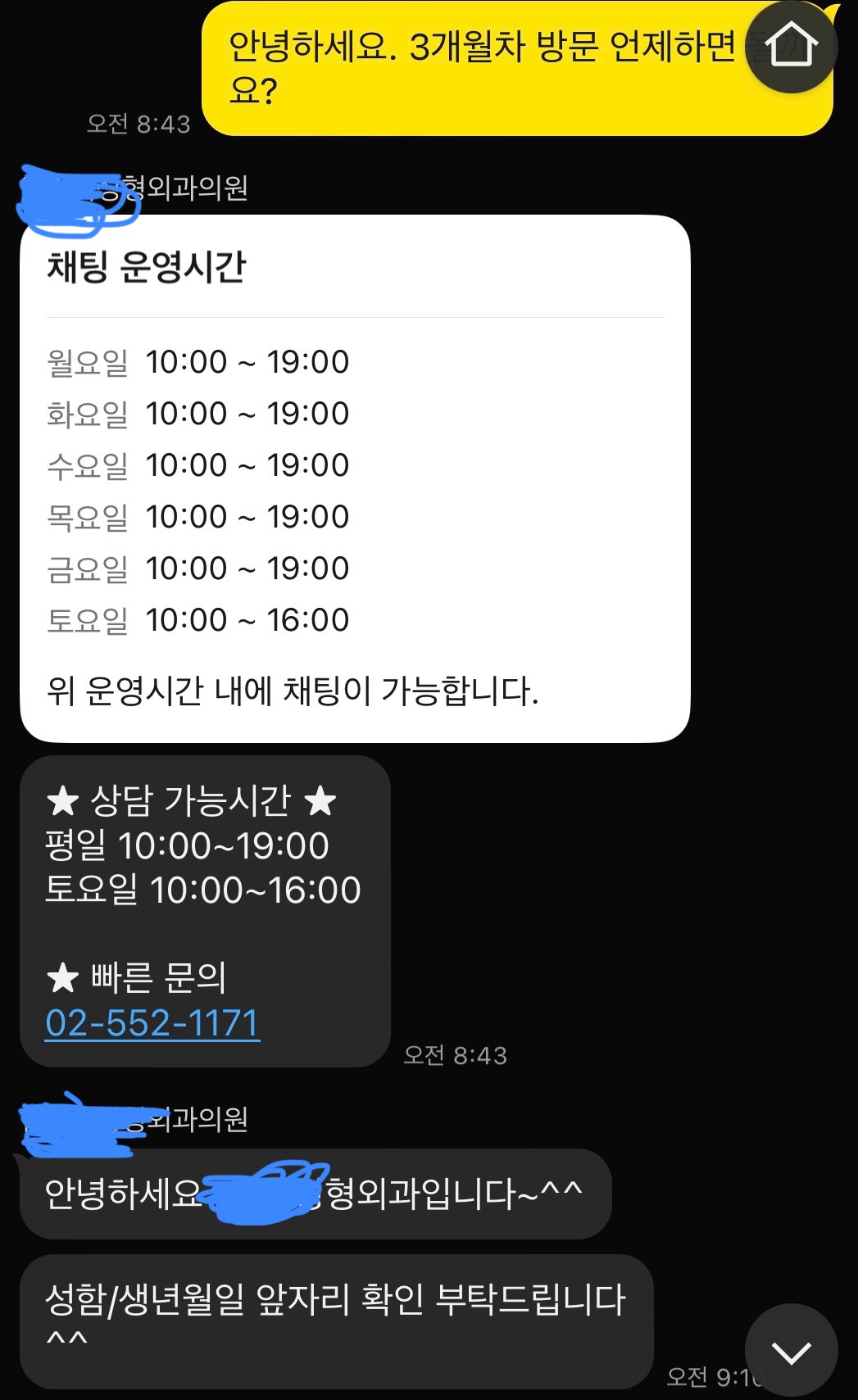Jump to latest messages with down arrow

coord(790,1350)
